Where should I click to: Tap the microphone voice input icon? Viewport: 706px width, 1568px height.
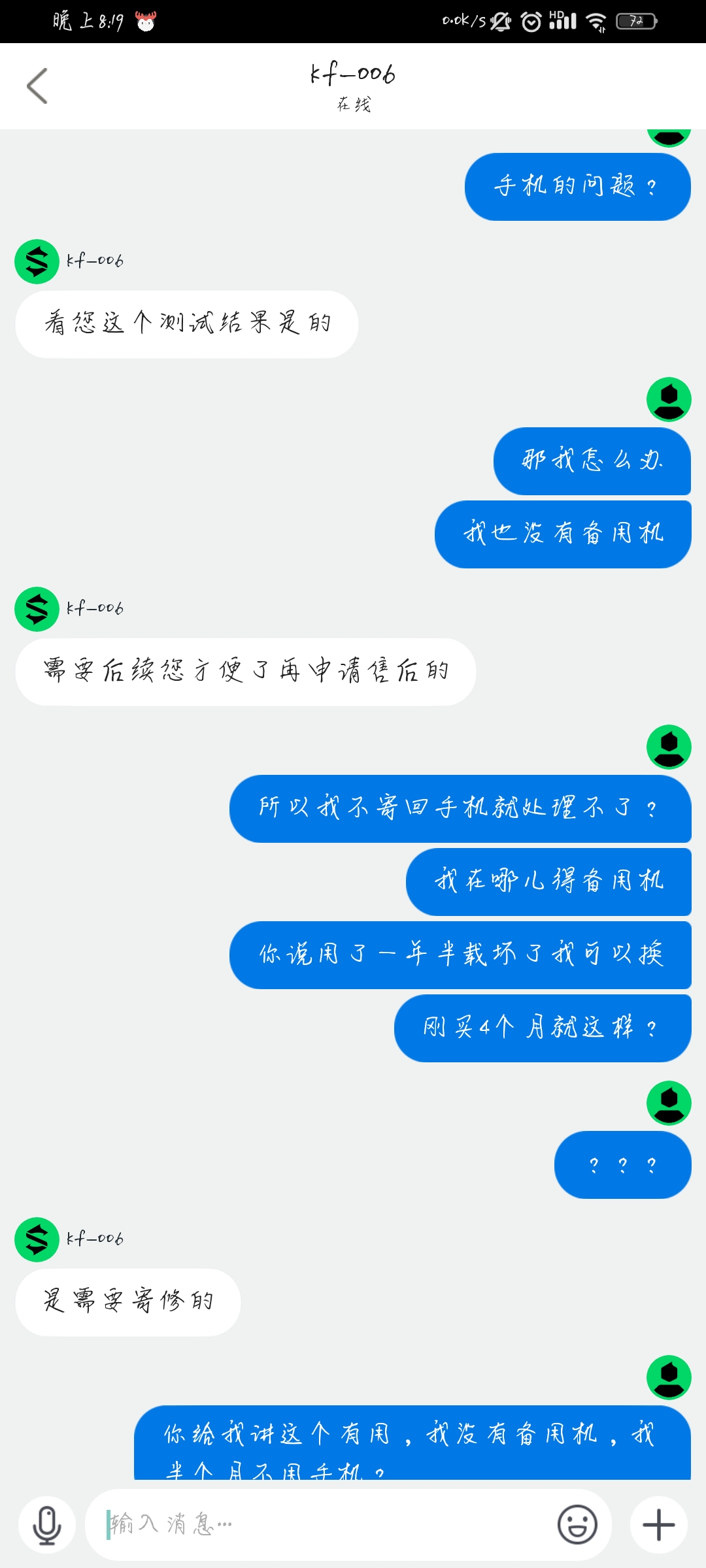pos(47,1525)
